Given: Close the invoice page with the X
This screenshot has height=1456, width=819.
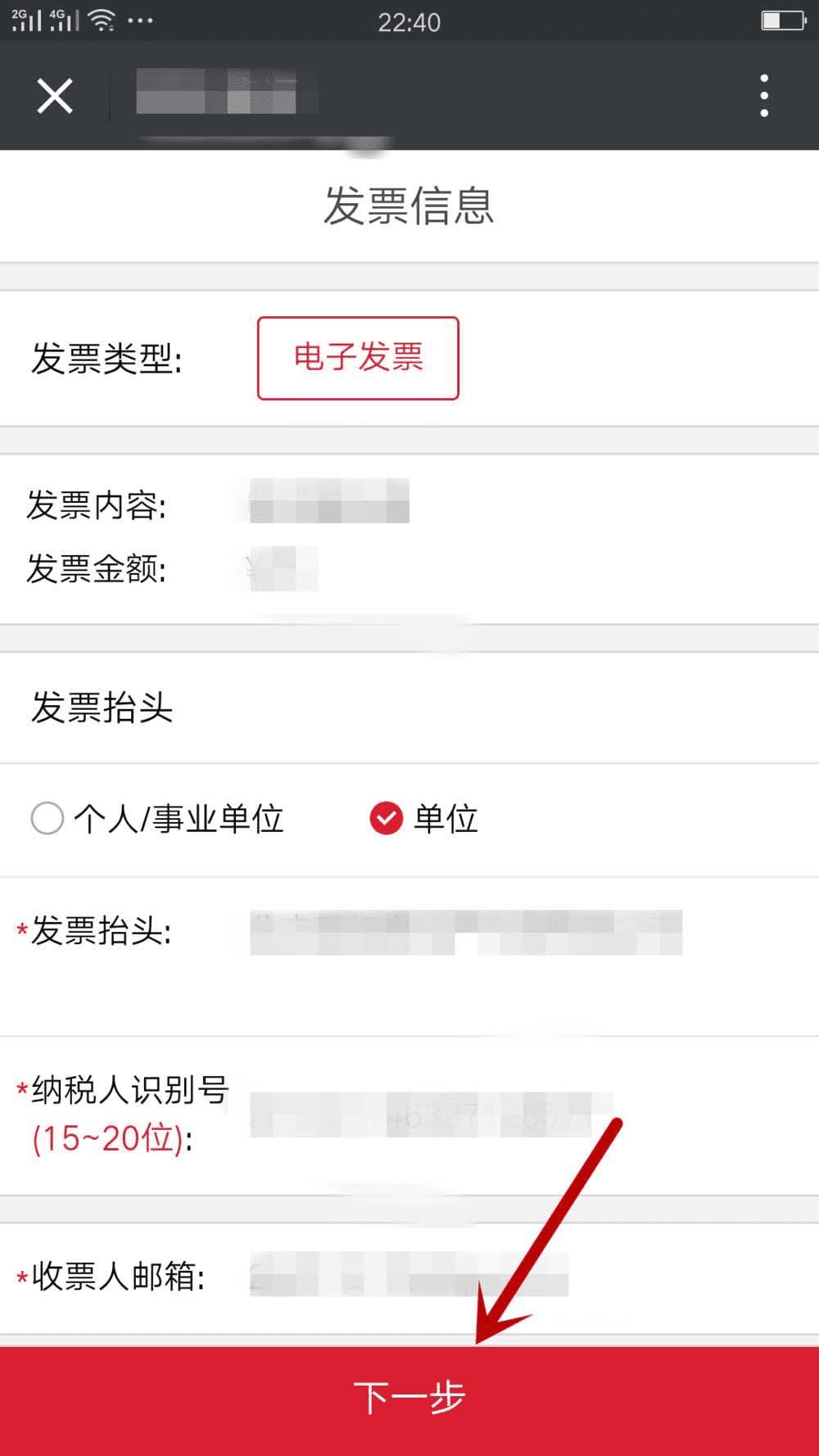Looking at the screenshot, I should click(55, 97).
